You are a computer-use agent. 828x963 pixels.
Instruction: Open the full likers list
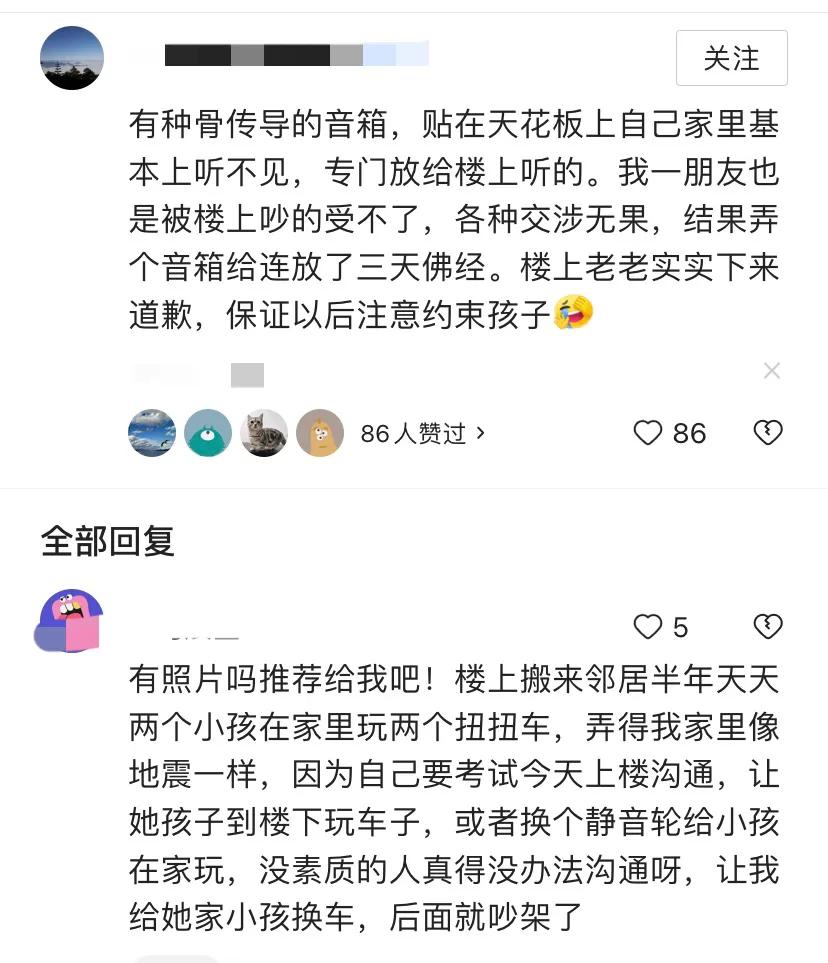click(410, 433)
